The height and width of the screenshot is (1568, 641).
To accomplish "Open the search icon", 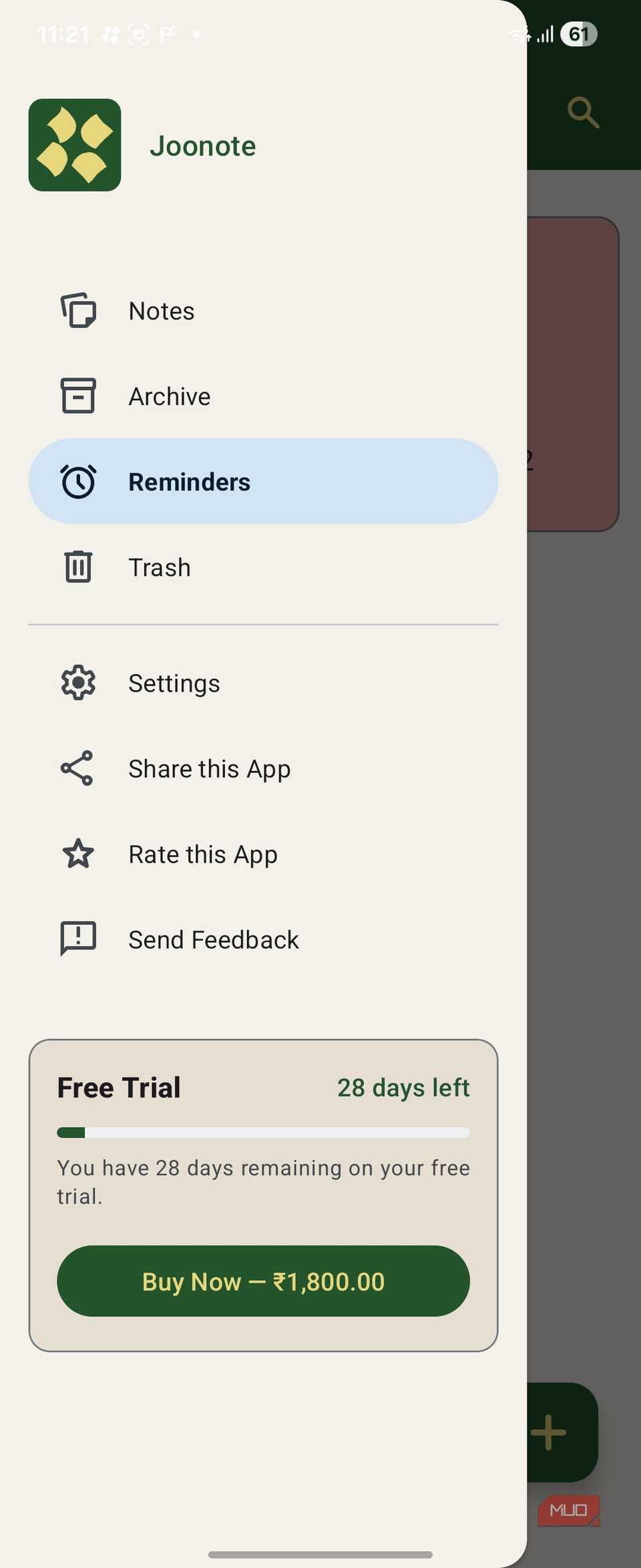I will pos(582,113).
